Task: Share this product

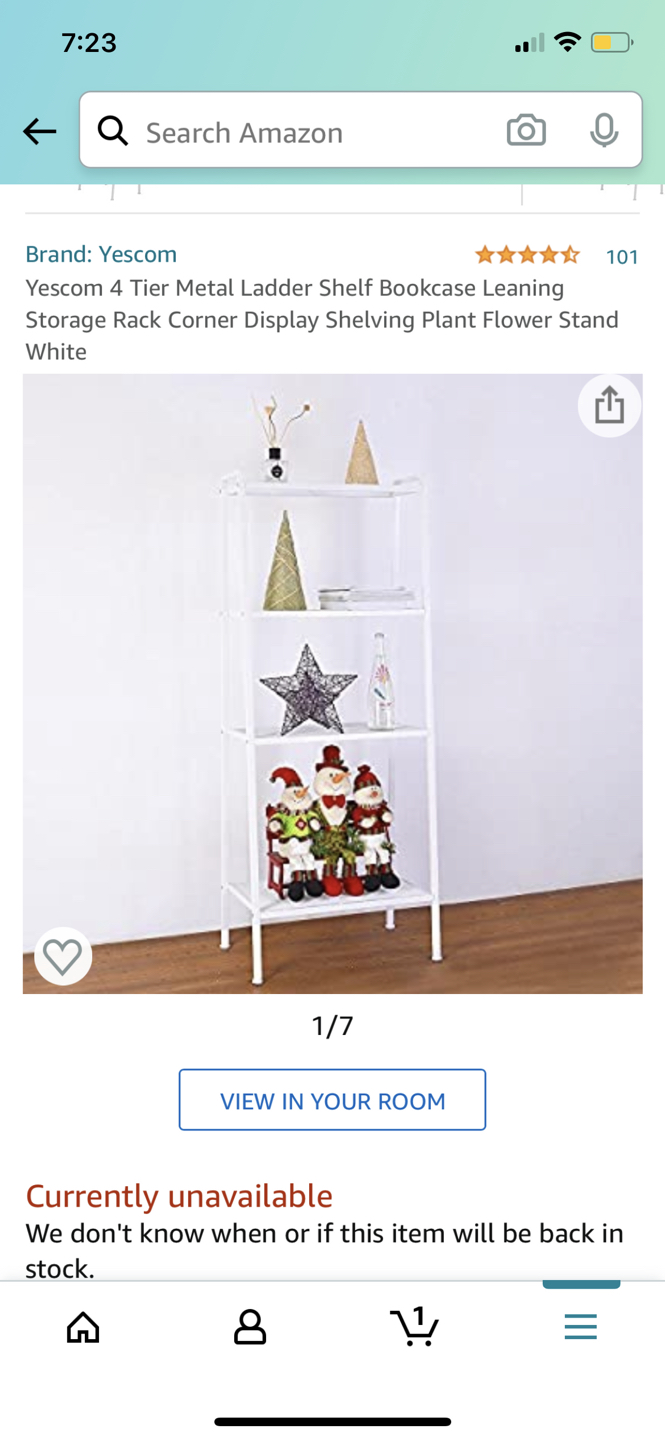Action: (x=609, y=406)
